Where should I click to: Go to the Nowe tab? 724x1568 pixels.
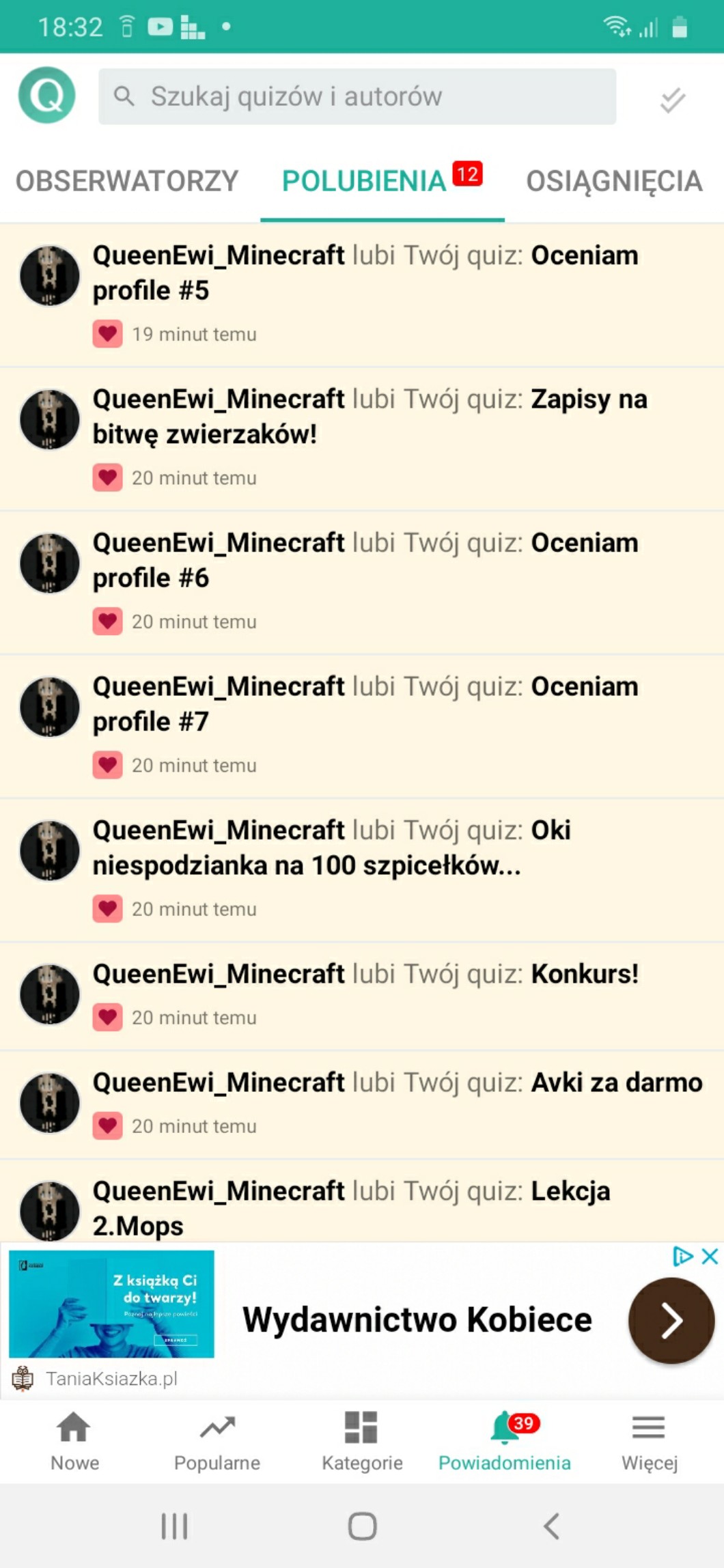pos(74,1441)
